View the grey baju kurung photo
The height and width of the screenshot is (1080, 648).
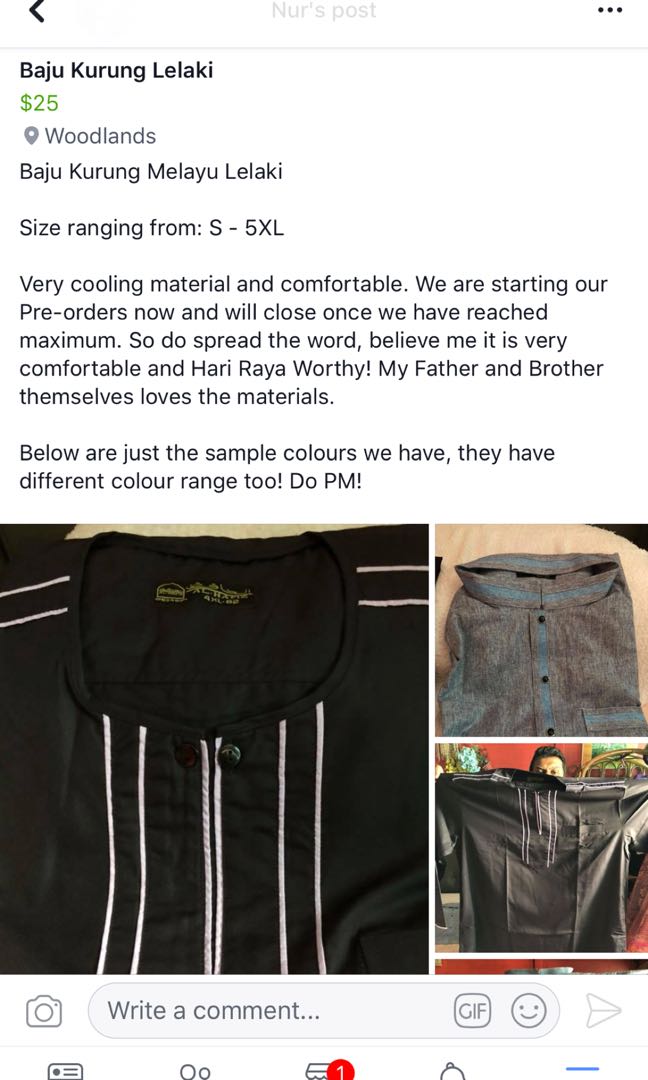(x=541, y=630)
